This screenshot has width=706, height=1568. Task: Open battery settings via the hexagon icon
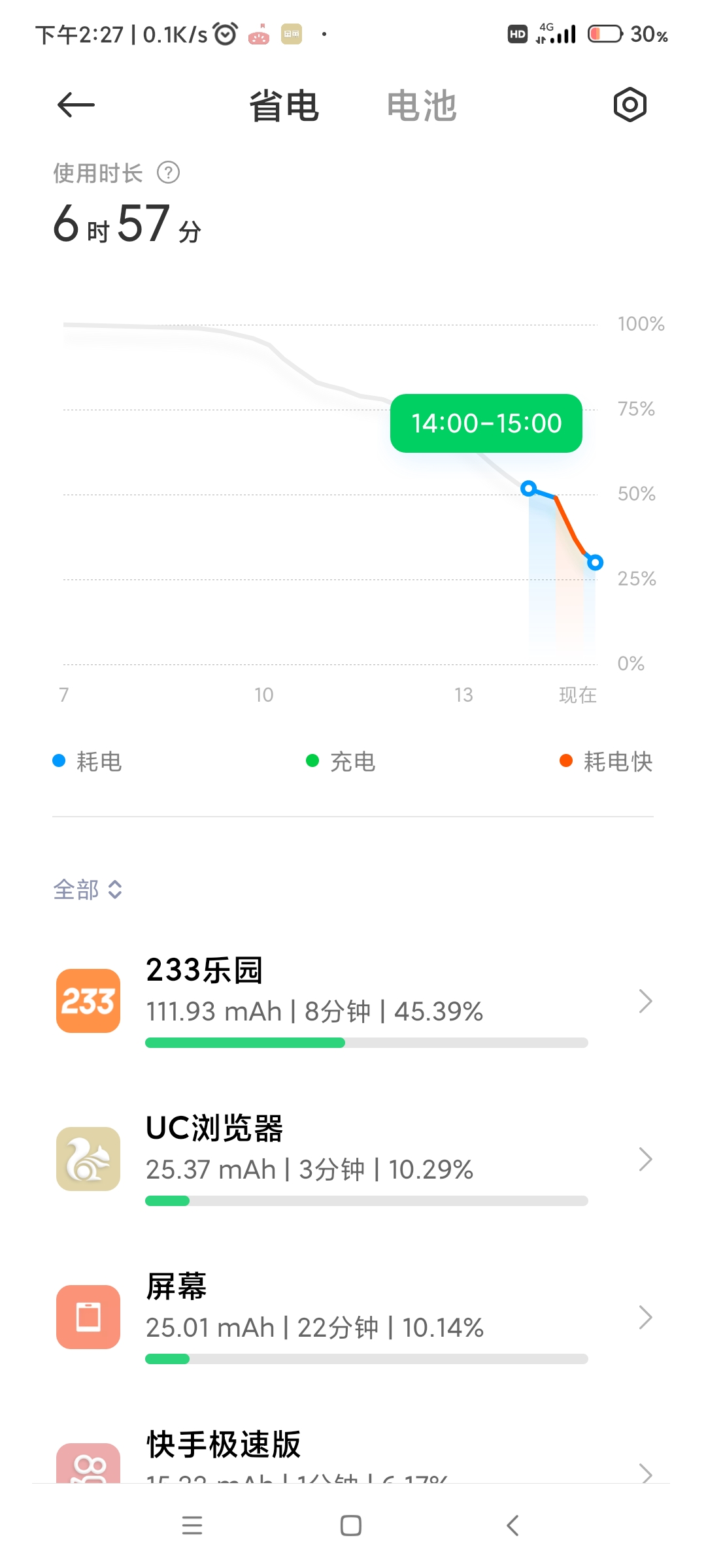point(630,105)
